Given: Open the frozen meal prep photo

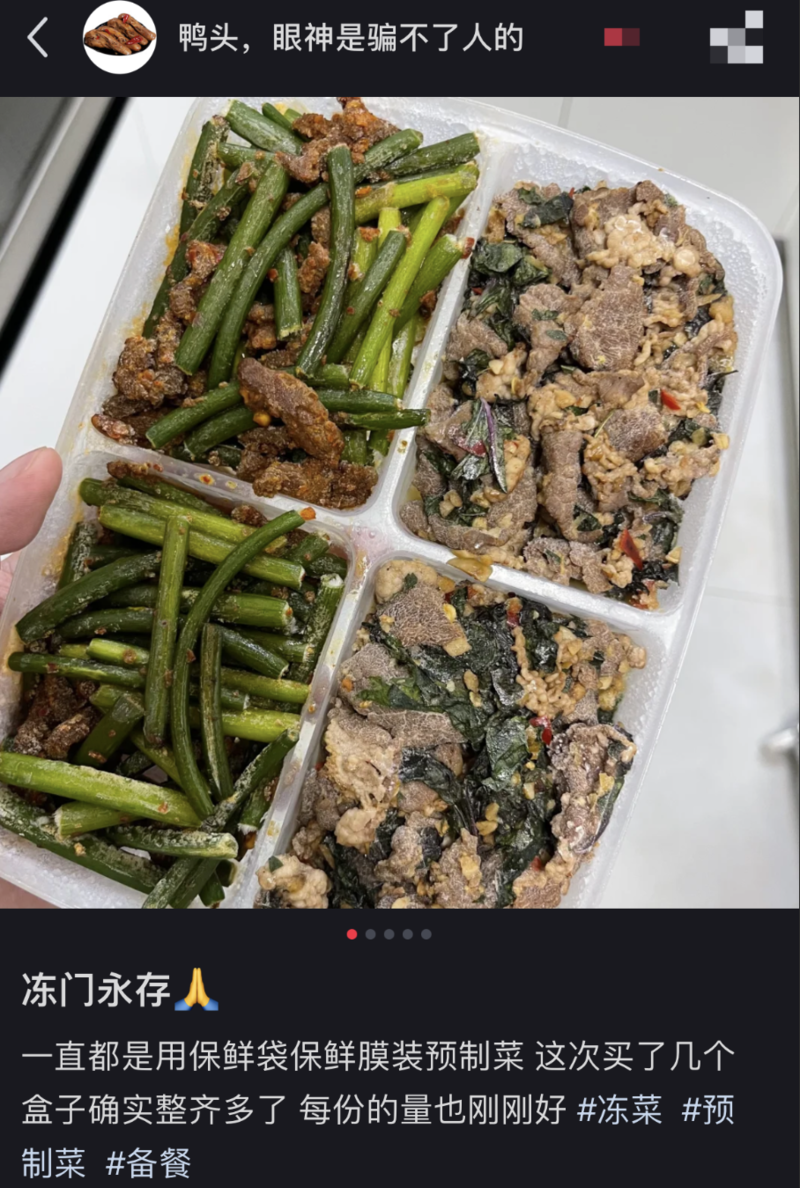Looking at the screenshot, I should coord(400,500).
